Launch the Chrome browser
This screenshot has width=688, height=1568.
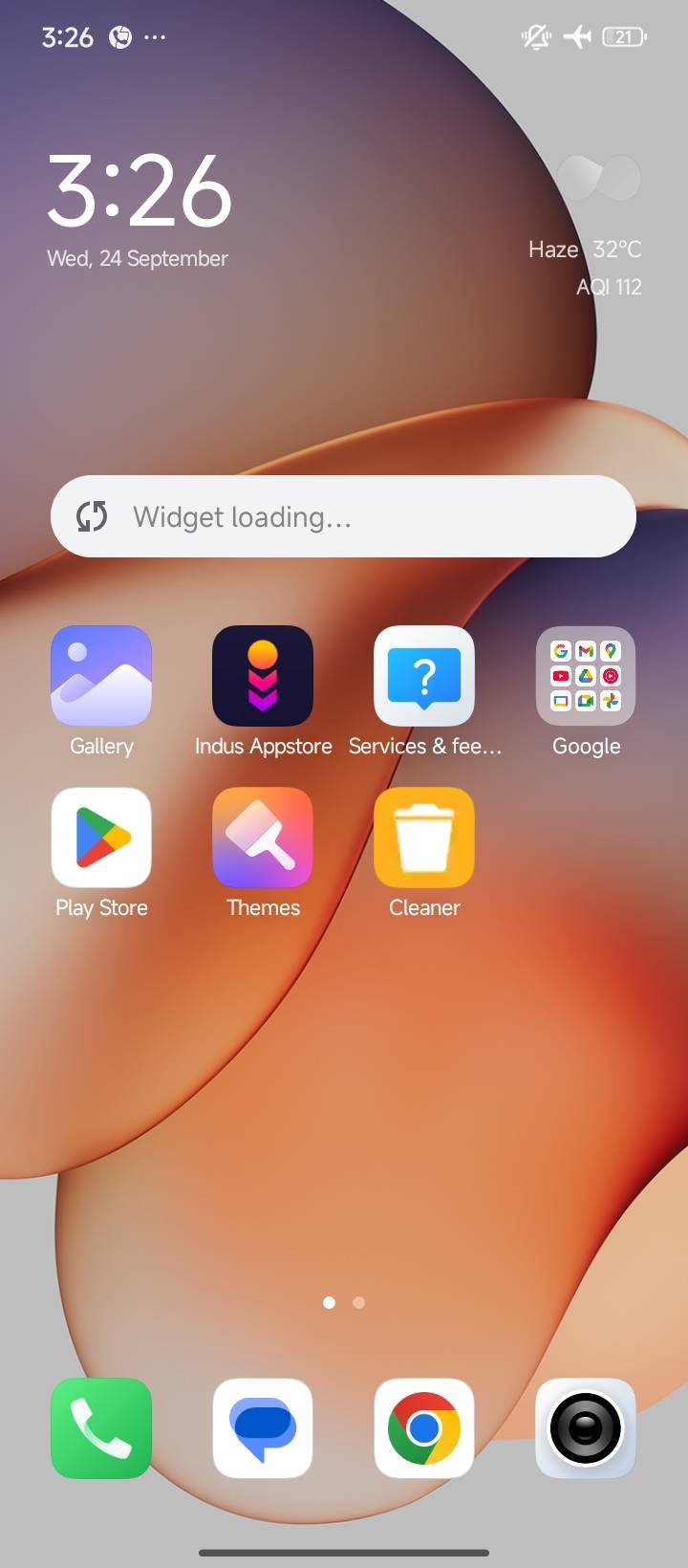(424, 1428)
